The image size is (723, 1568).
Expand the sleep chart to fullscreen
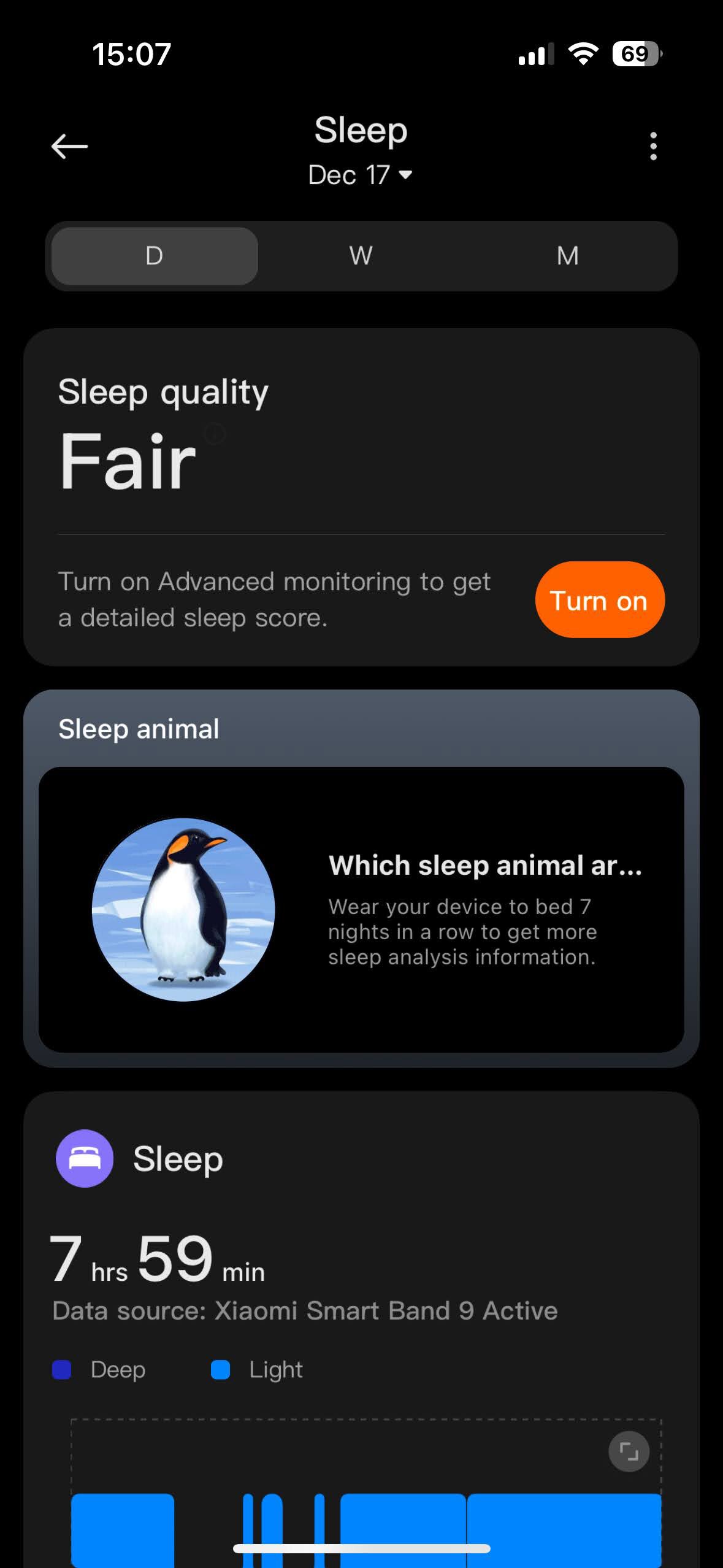[629, 1451]
